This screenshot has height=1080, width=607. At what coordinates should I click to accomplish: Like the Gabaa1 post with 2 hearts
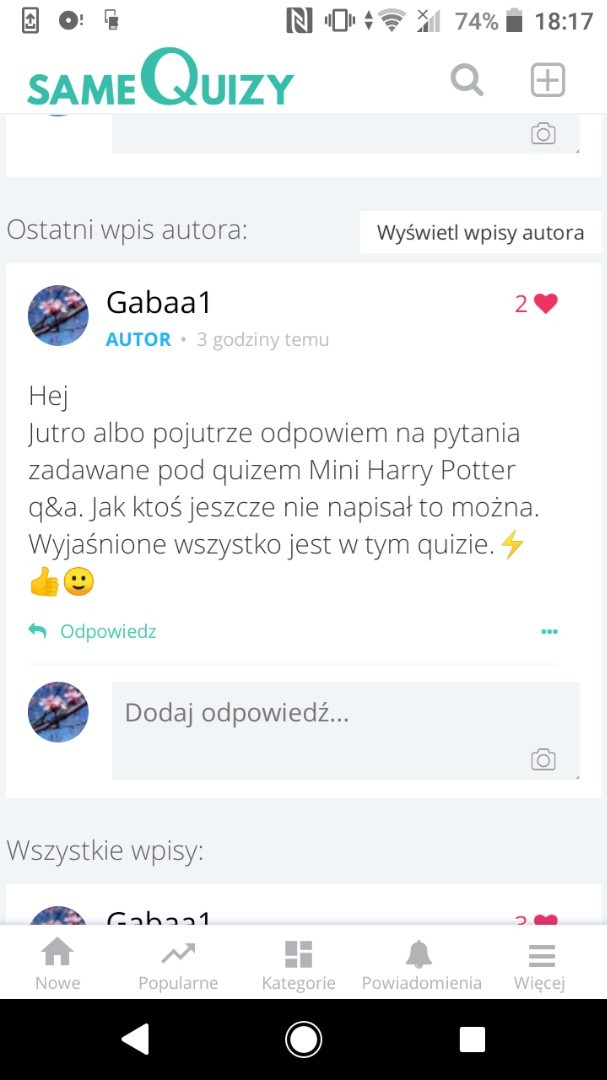[545, 304]
